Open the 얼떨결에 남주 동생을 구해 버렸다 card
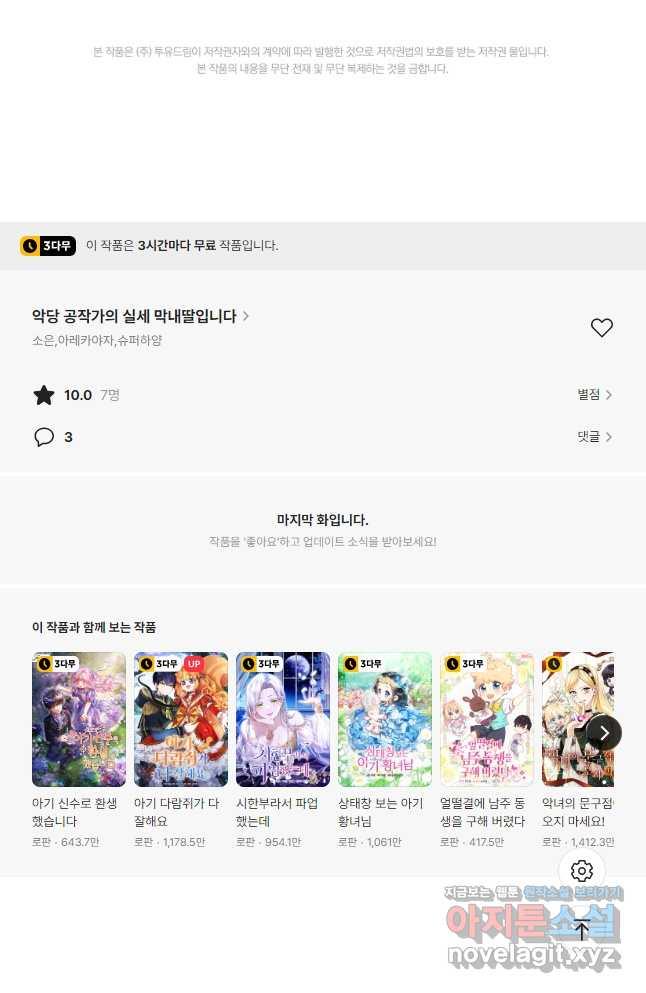 point(487,720)
